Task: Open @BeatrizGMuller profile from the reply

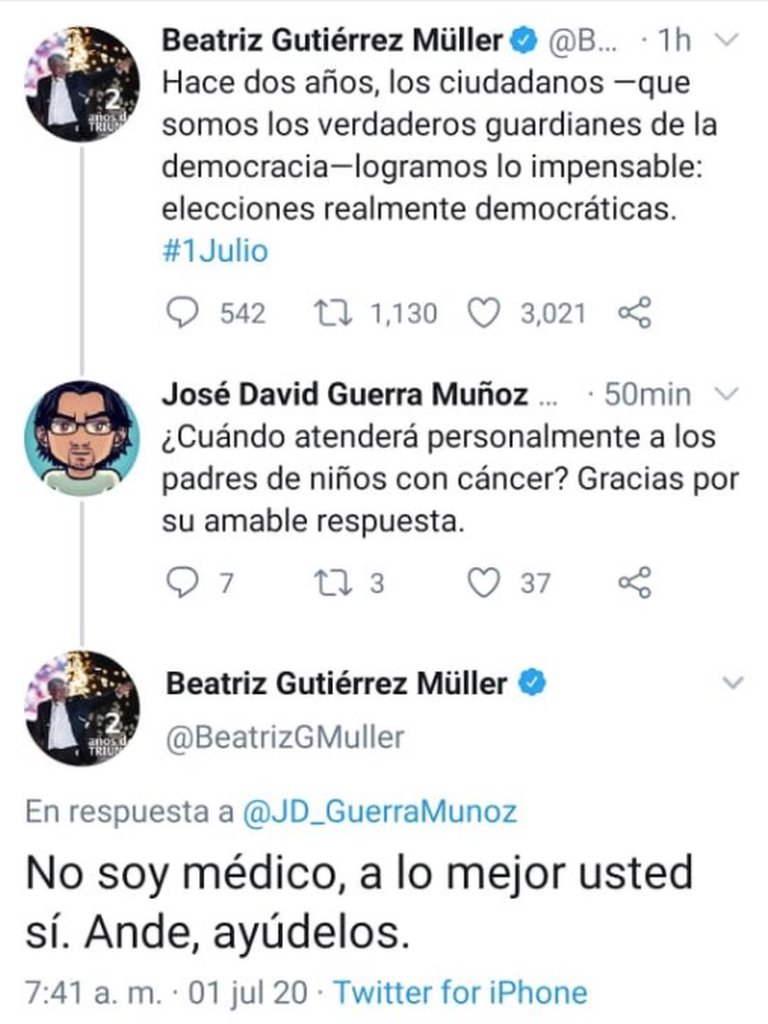Action: click(x=284, y=738)
